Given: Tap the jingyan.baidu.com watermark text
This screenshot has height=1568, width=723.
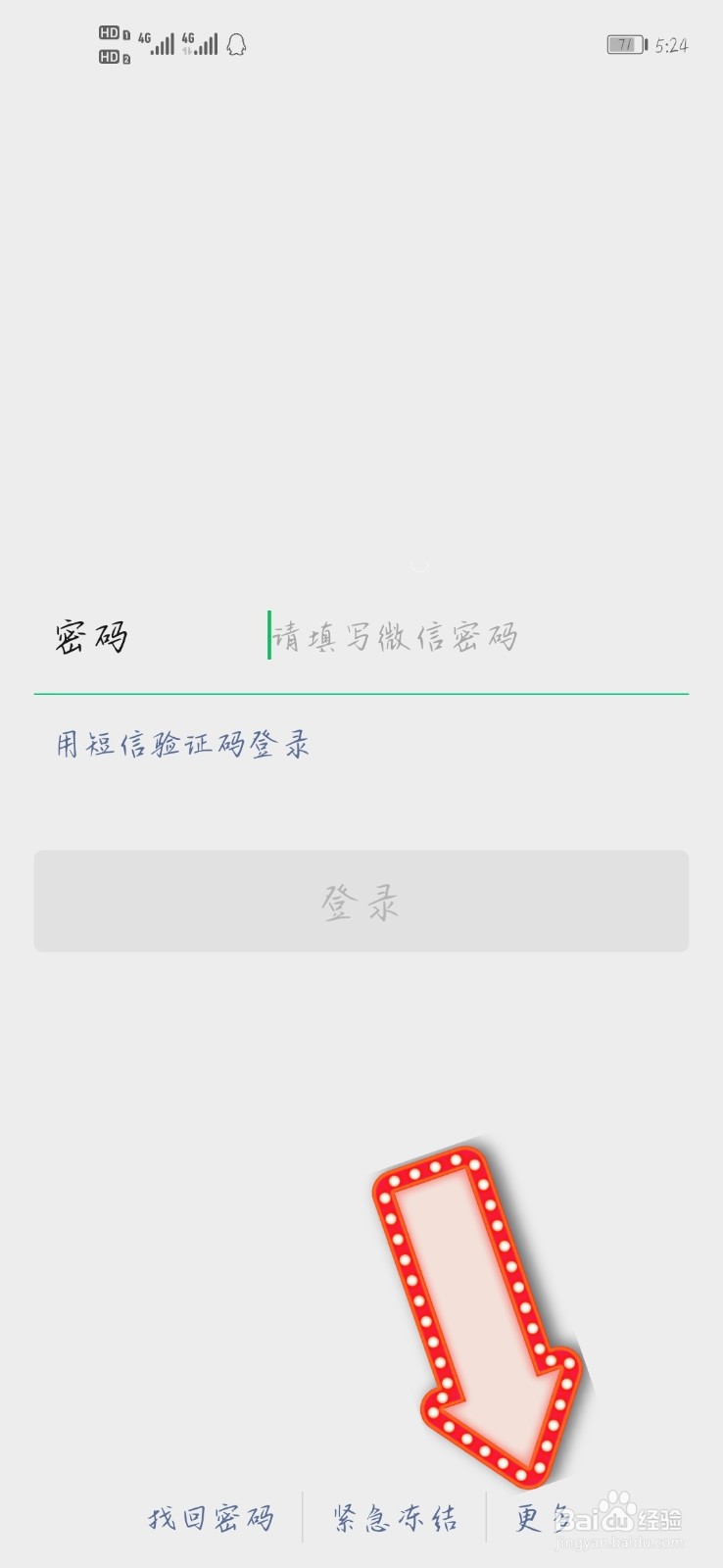Looking at the screenshot, I should point(619,1541).
